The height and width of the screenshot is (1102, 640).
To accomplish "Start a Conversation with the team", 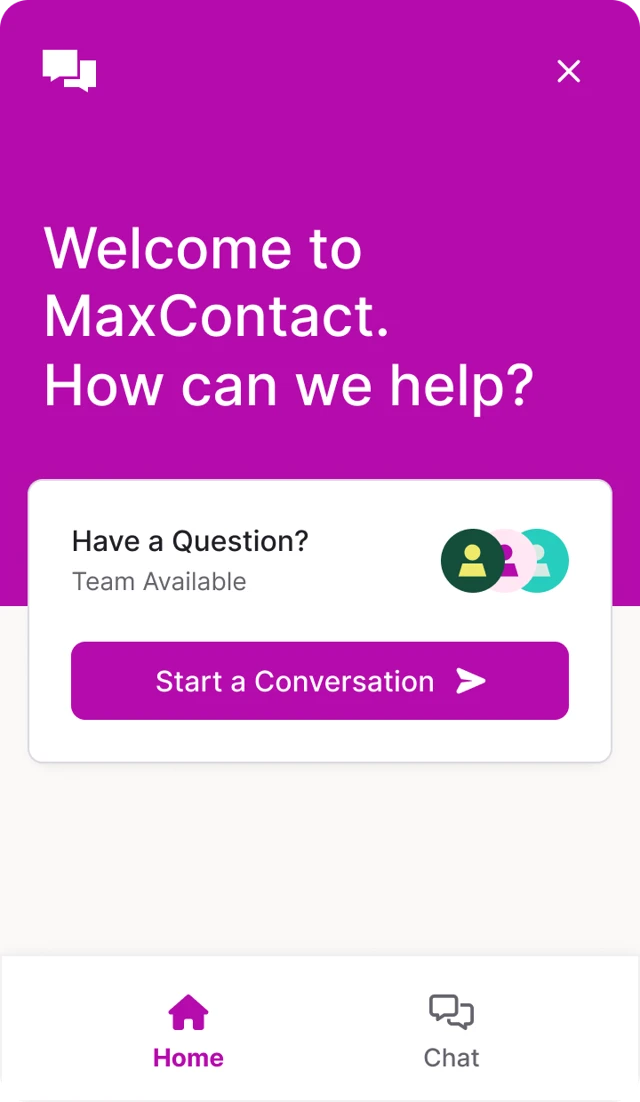I will (x=320, y=681).
